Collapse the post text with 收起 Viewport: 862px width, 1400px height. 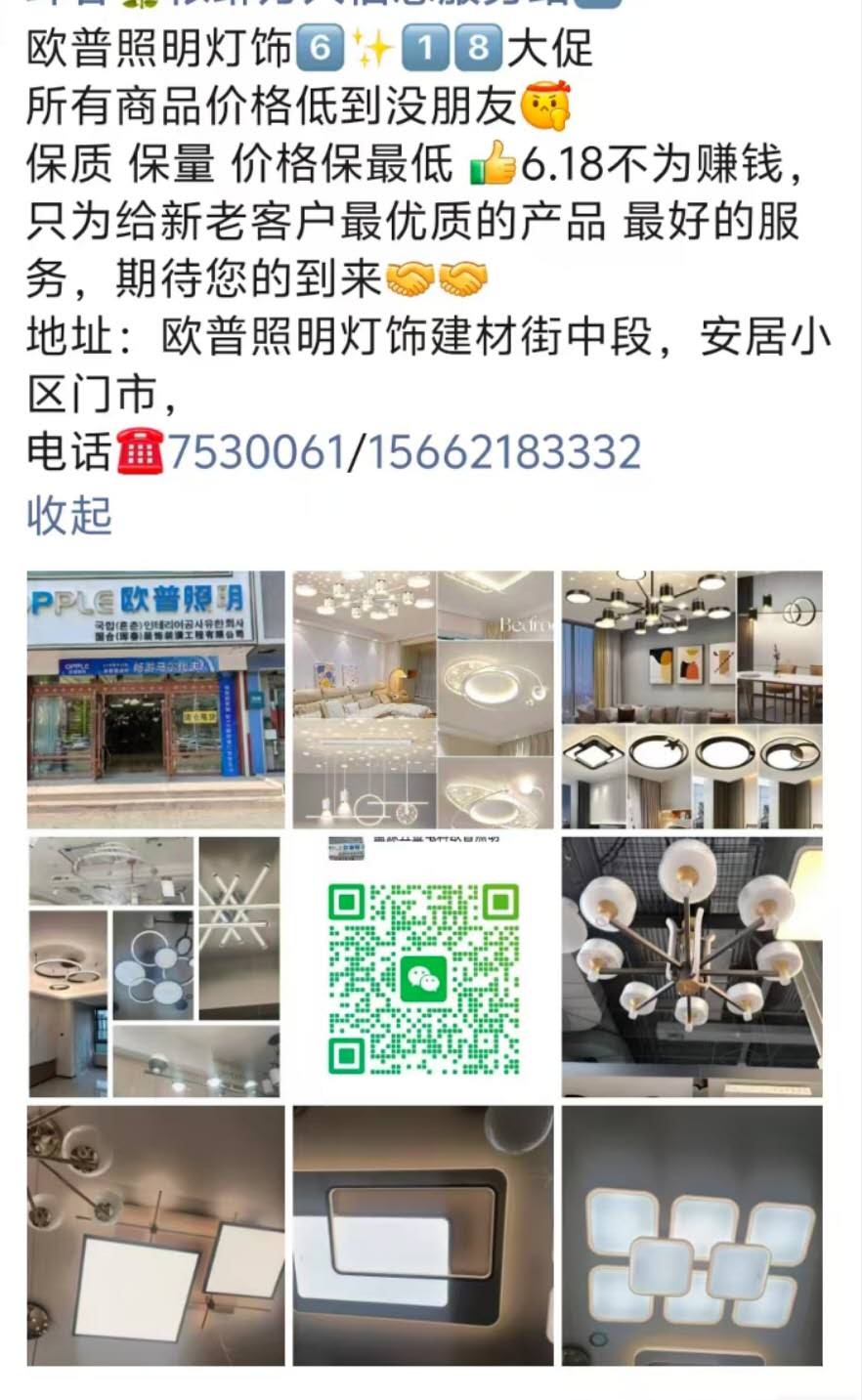(69, 515)
